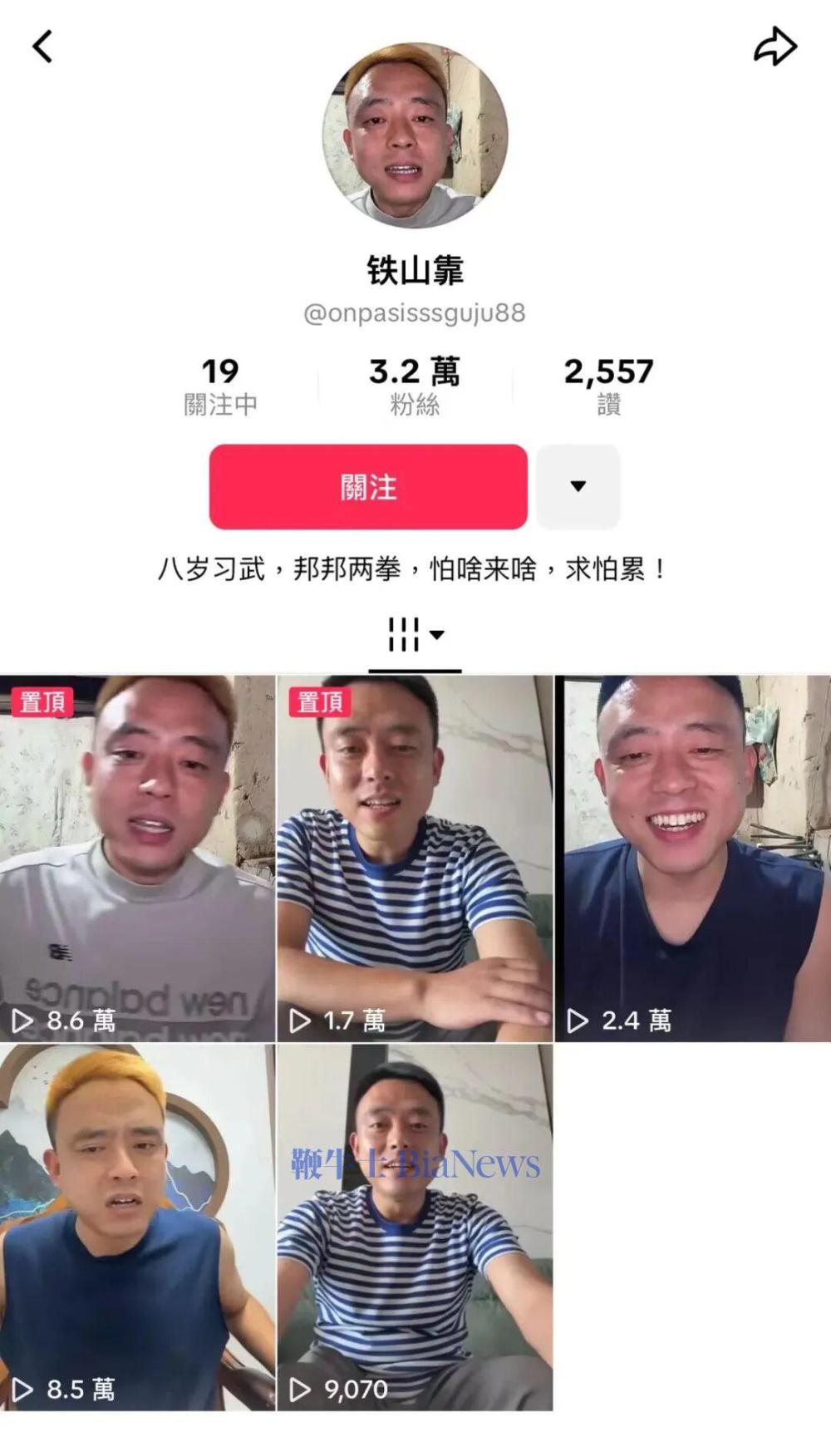The height and width of the screenshot is (1456, 831).
Task: Open the videos grid sort tab
Action: (415, 636)
